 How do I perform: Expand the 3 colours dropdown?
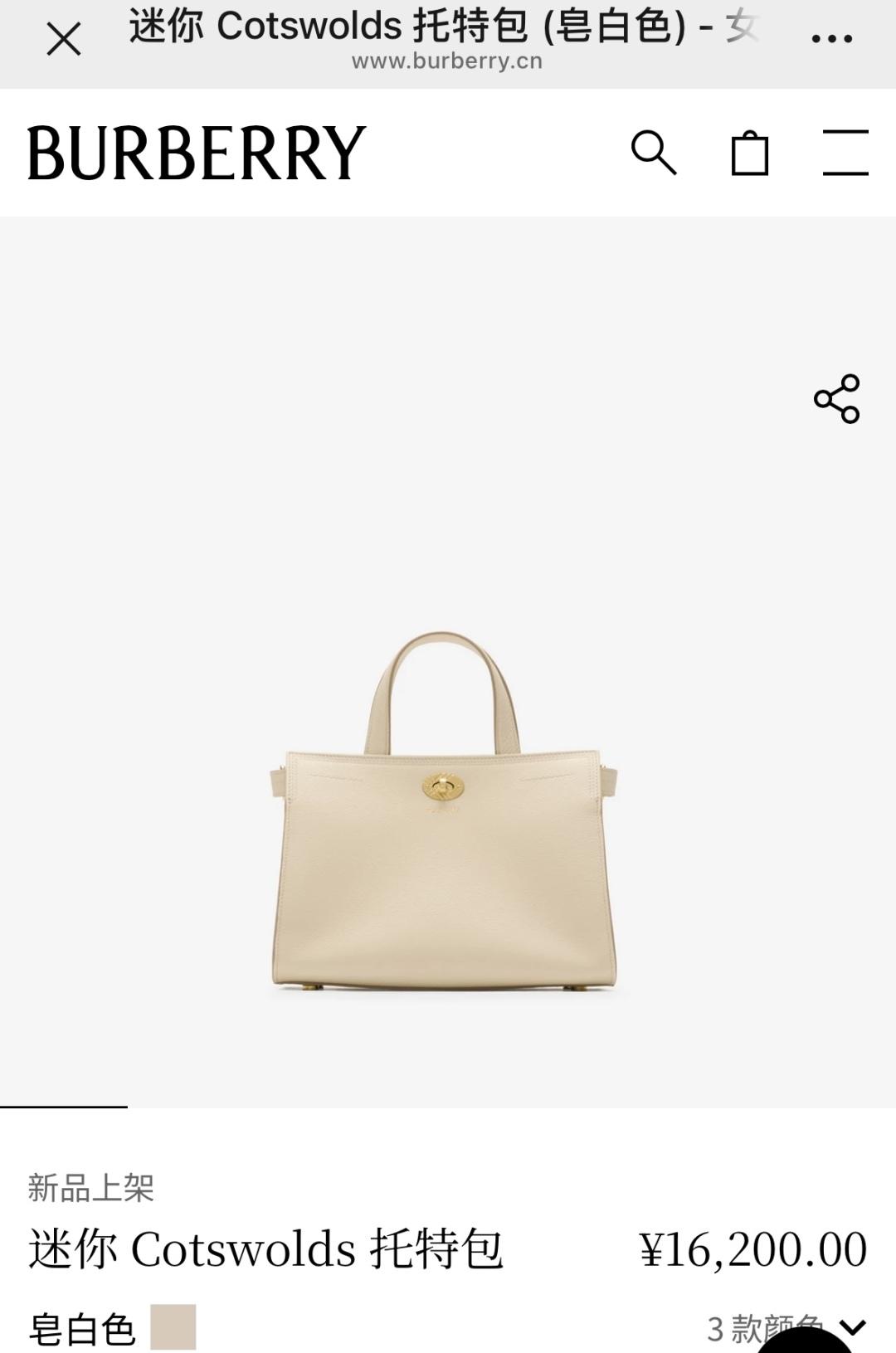[854, 1326]
